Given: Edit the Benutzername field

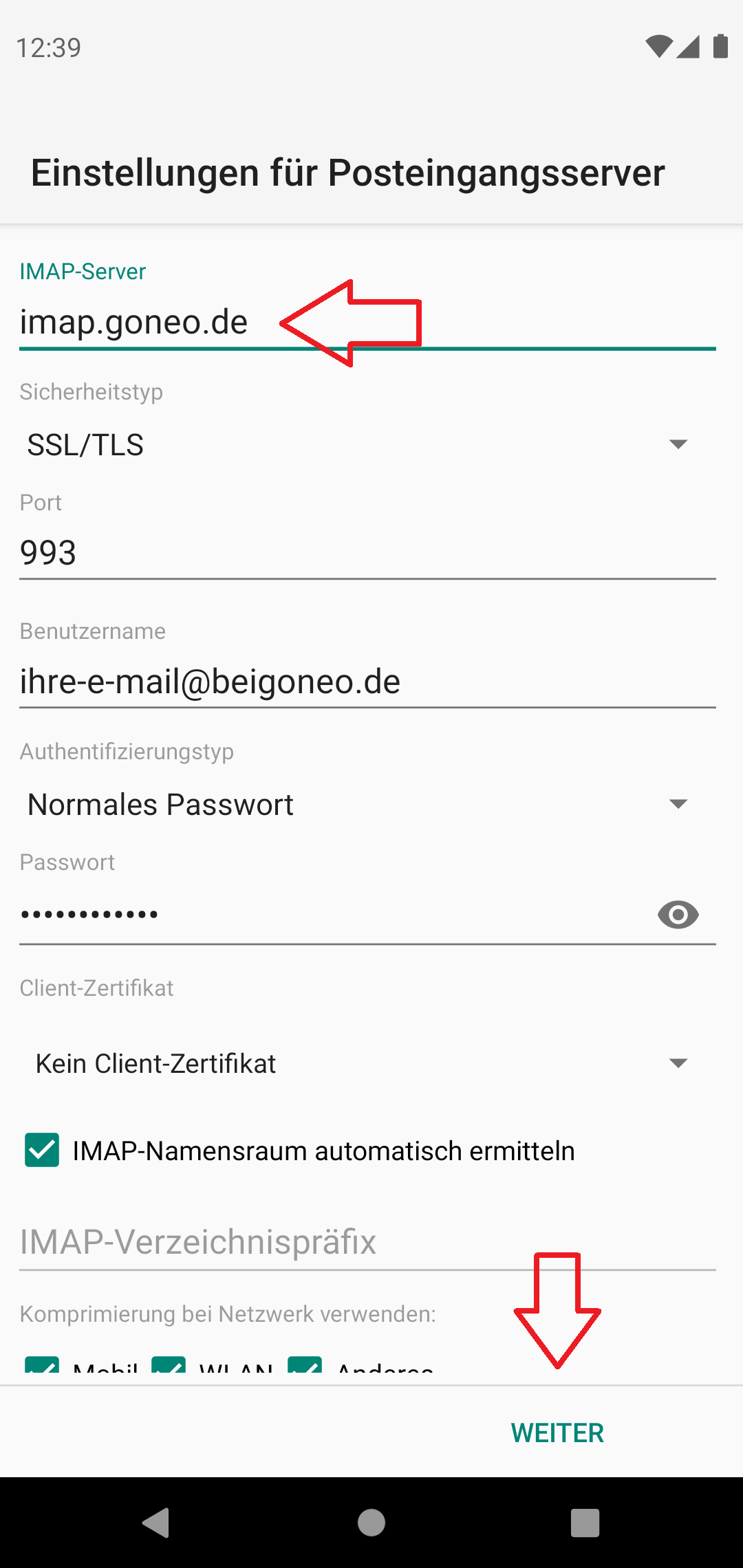Looking at the screenshot, I should 367,682.
